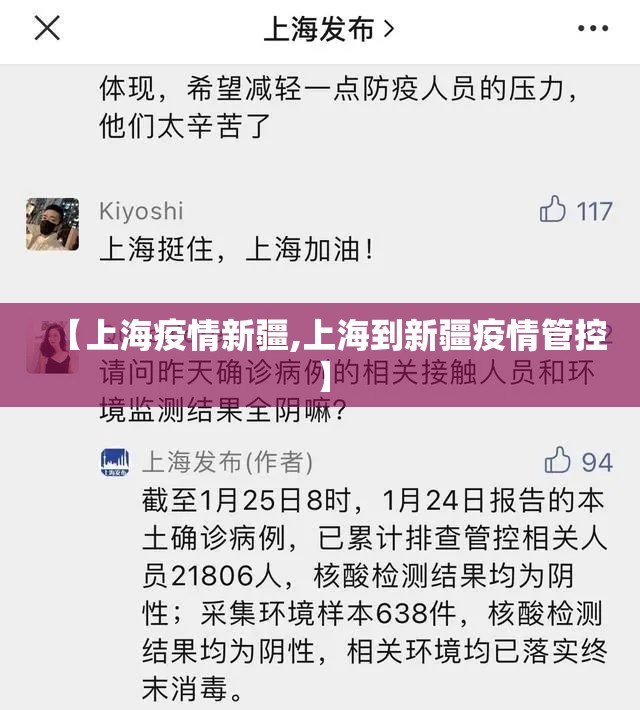Like the 上海发布 author reply with 94 likes

[x=558, y=461]
